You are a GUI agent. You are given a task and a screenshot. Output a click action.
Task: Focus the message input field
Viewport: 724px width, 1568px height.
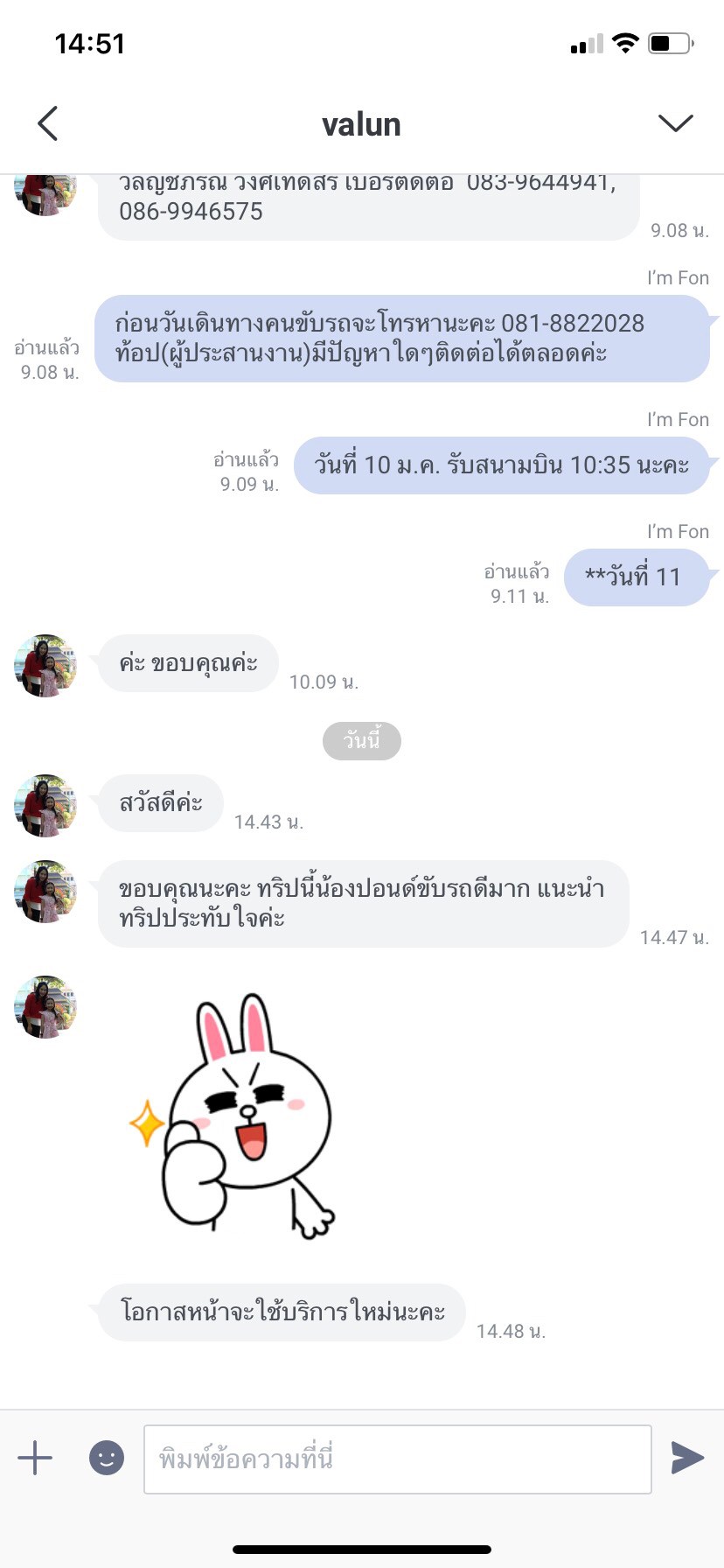point(398,1459)
